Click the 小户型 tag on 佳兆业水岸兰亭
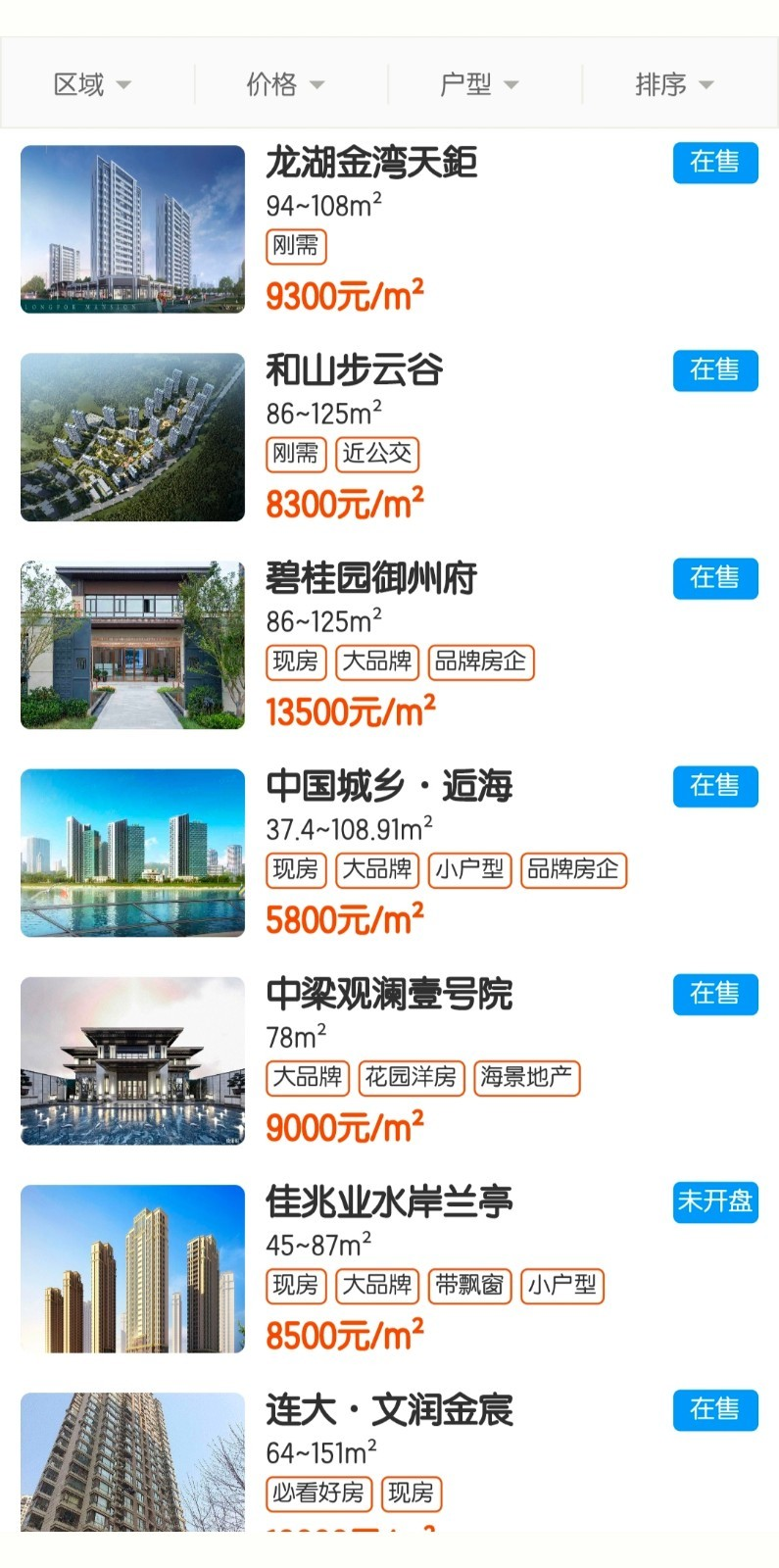Image resolution: width=779 pixels, height=1568 pixels. click(563, 1286)
